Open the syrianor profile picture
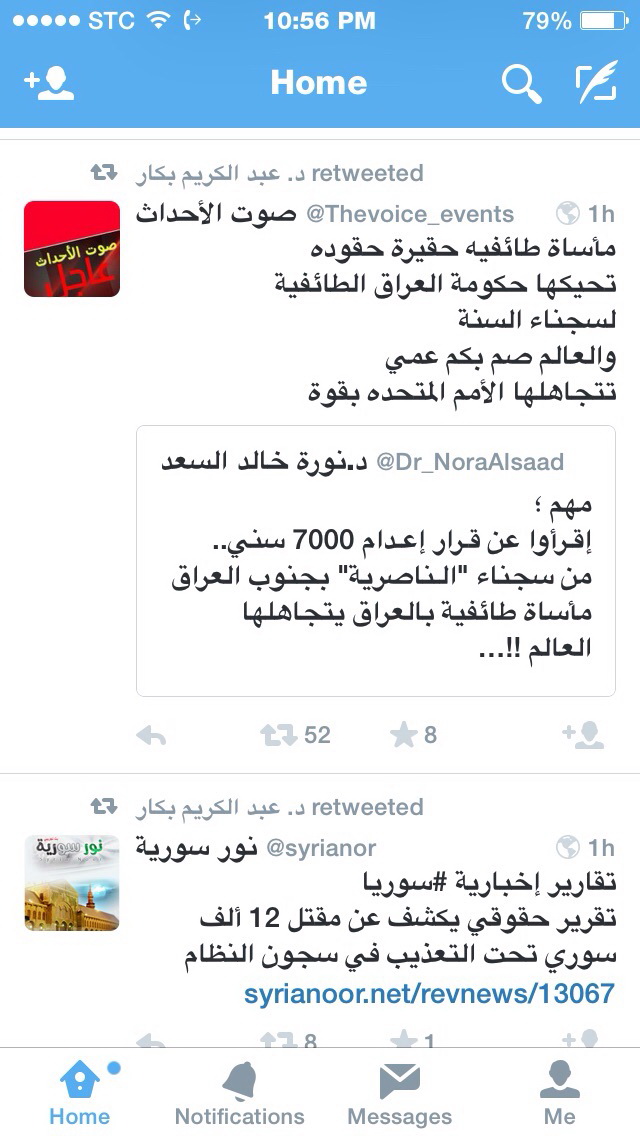This screenshot has width=640, height=1136. pyautogui.click(x=72, y=883)
